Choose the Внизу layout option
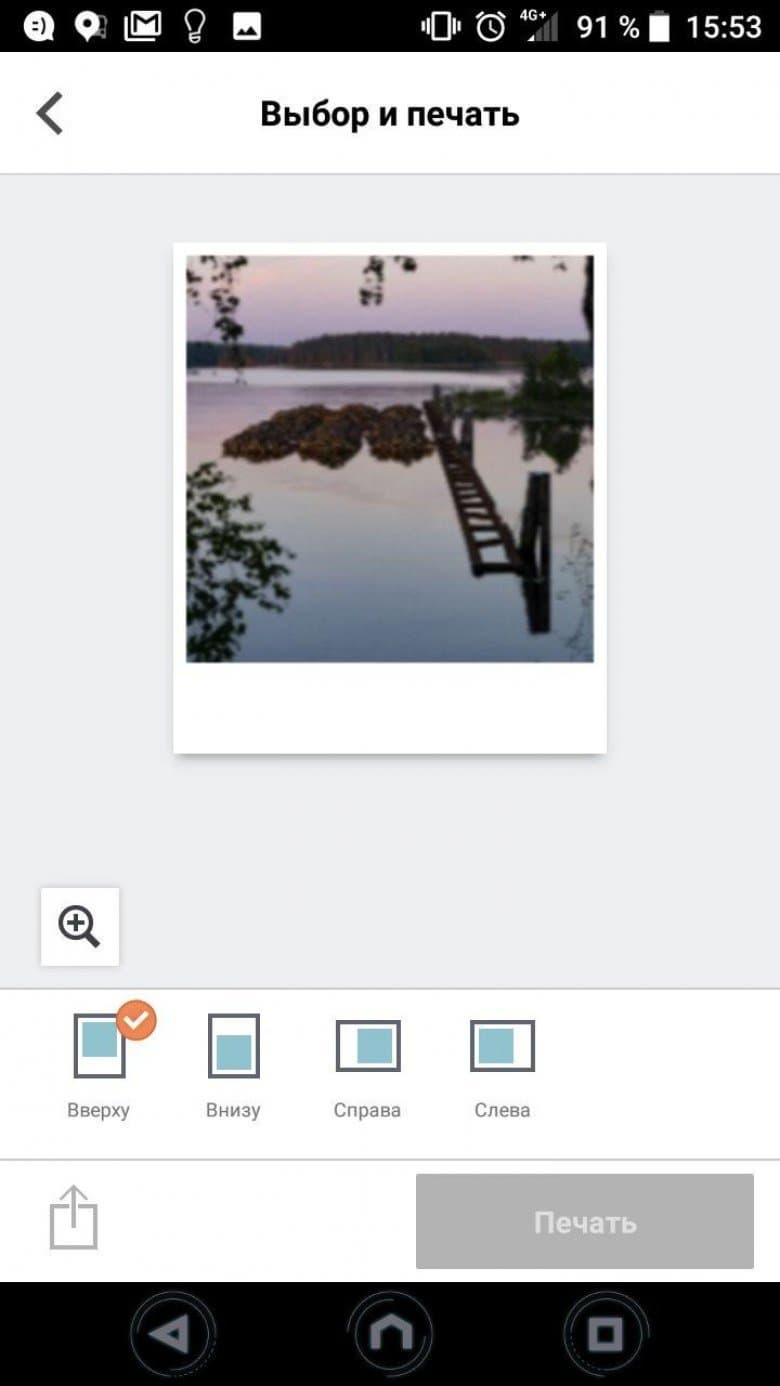 click(234, 1046)
